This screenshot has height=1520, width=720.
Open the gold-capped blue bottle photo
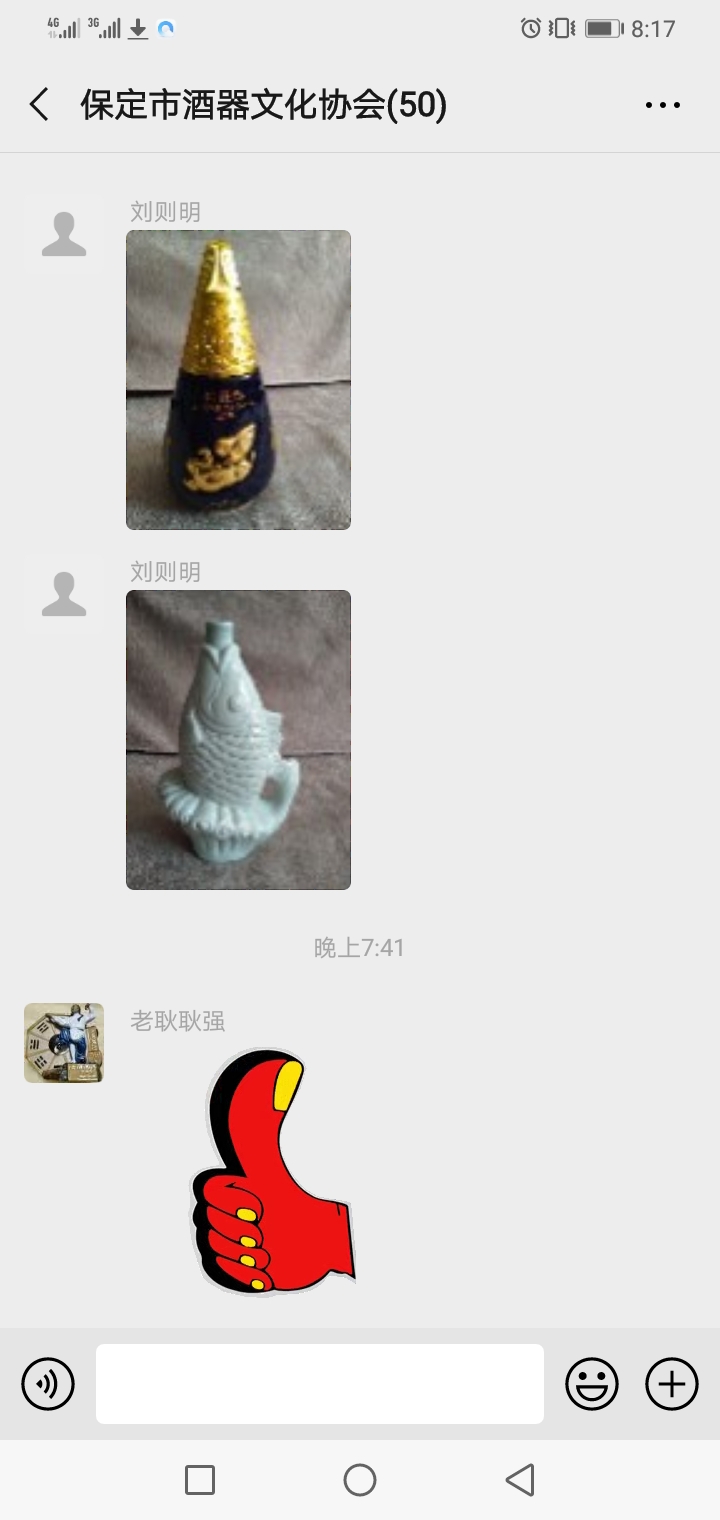(x=238, y=380)
